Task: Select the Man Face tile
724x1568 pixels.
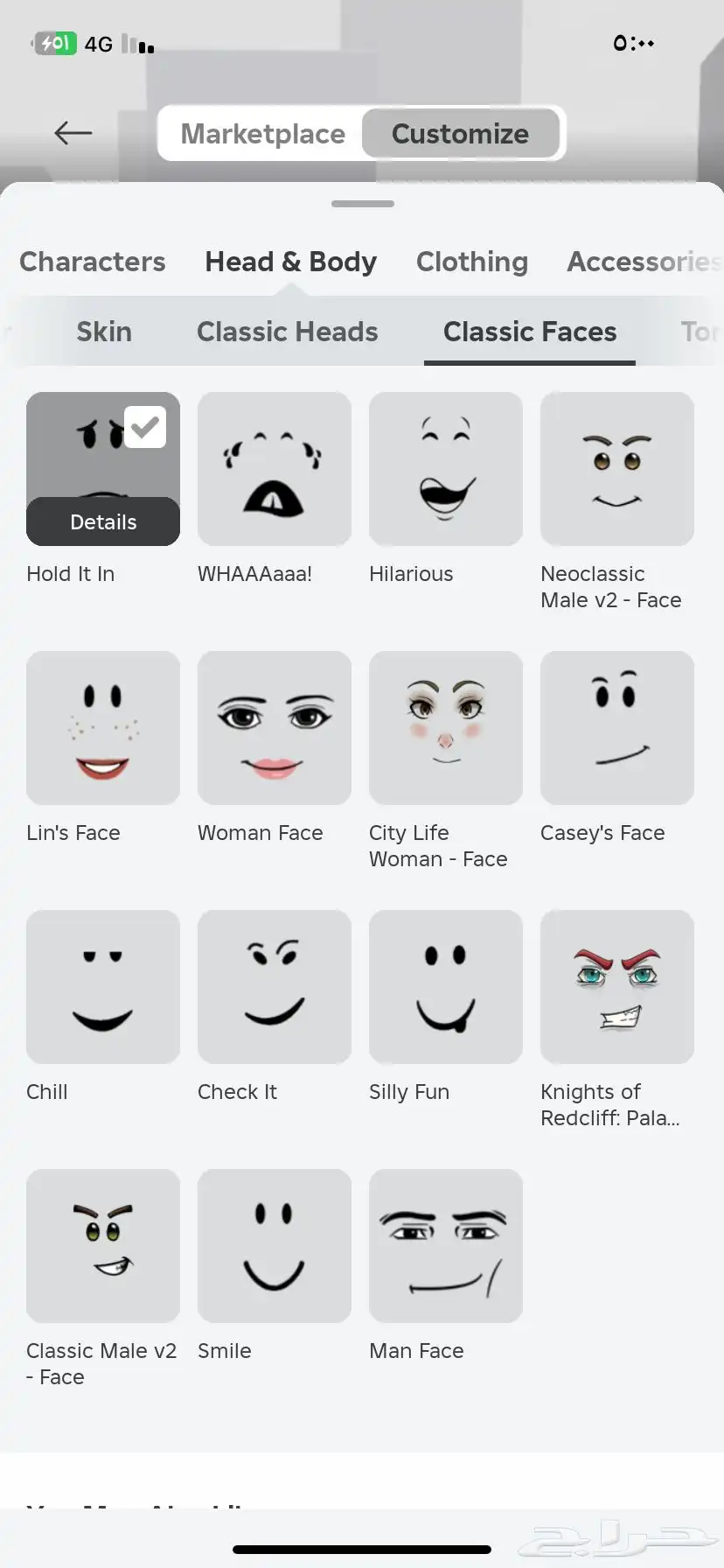Action: tap(446, 1246)
